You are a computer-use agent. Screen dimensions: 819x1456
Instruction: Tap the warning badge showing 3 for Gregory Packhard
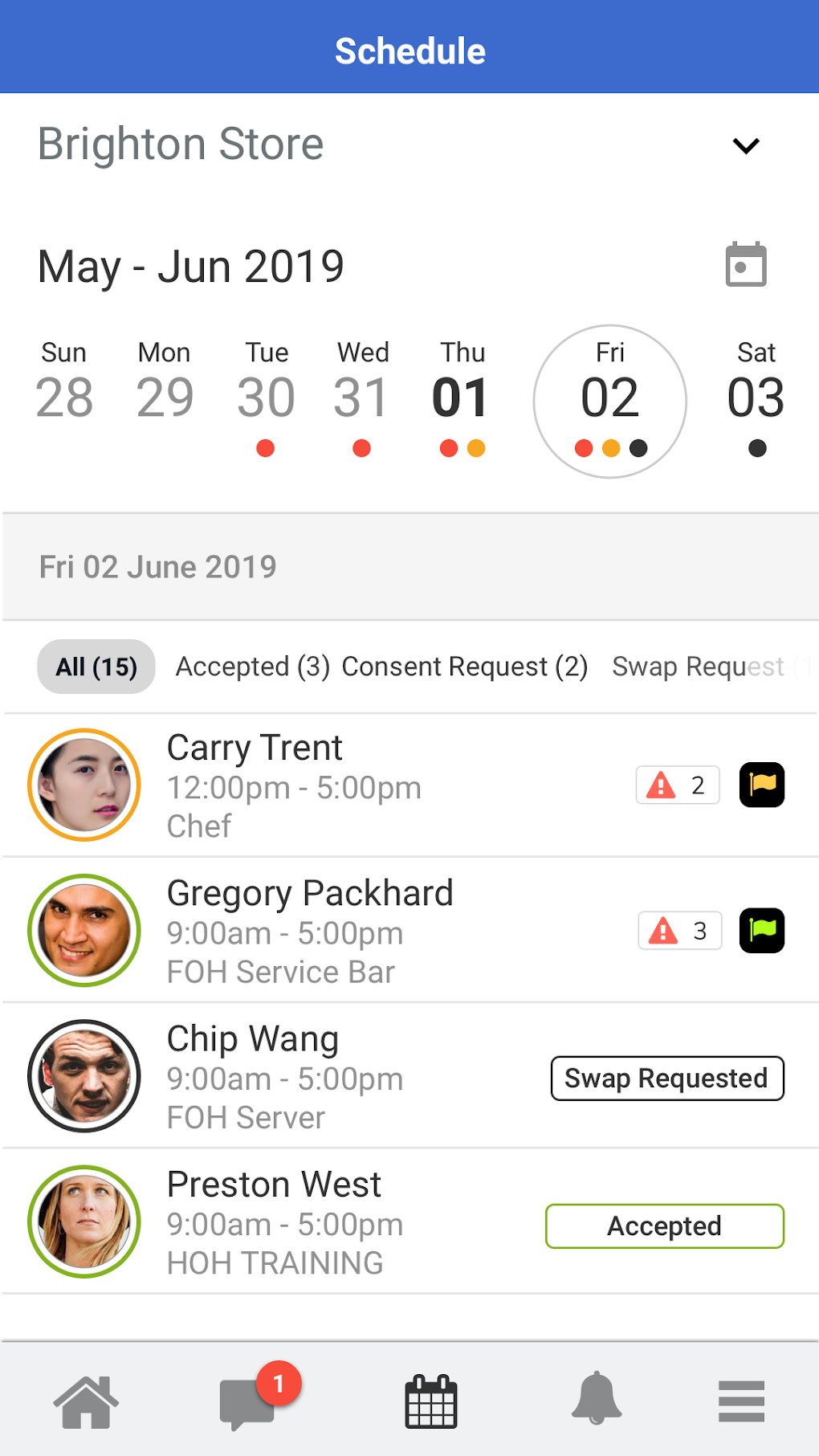pyautogui.click(x=679, y=931)
